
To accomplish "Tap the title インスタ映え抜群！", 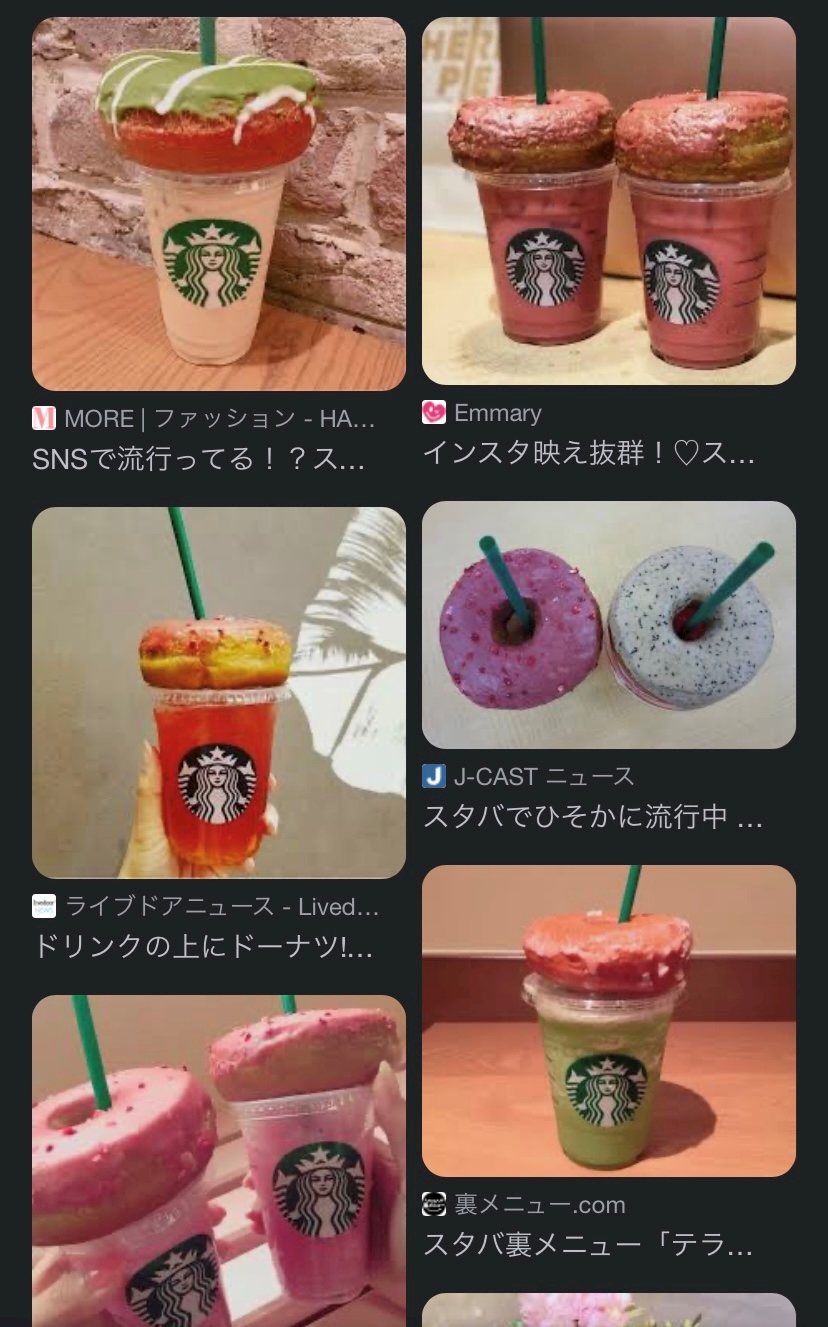I will tap(588, 453).
